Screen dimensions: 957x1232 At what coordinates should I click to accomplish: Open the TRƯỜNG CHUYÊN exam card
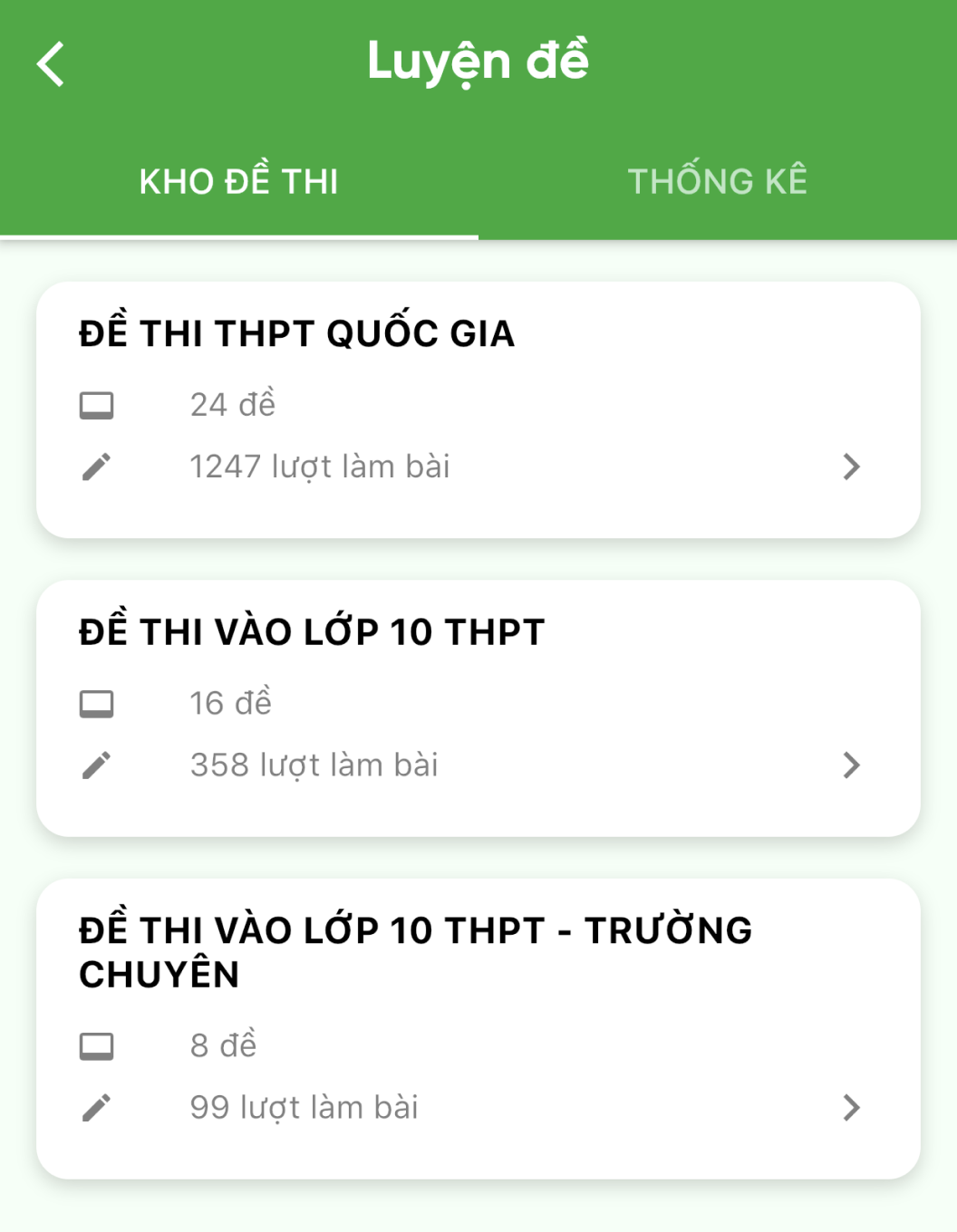pos(478,1028)
